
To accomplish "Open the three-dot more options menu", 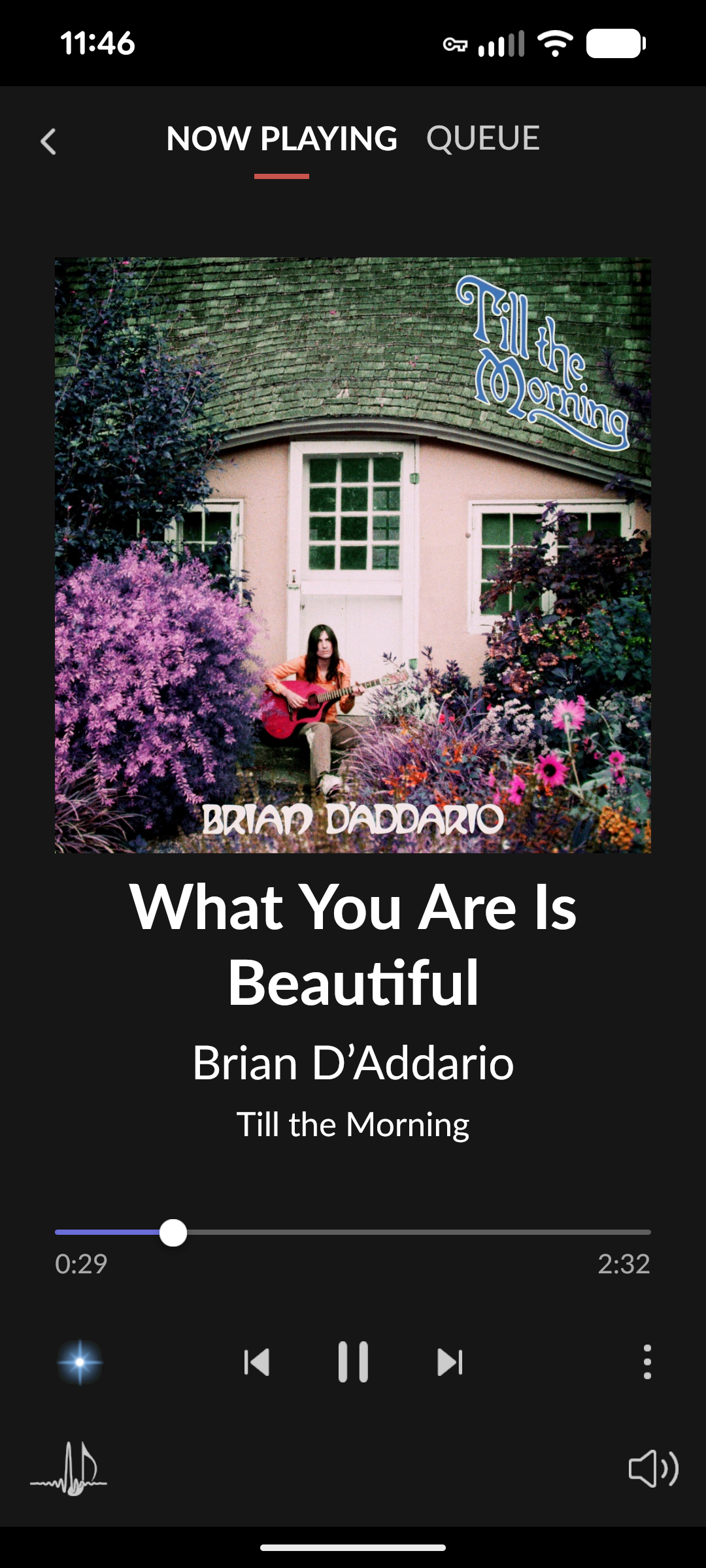I will coord(647,1362).
